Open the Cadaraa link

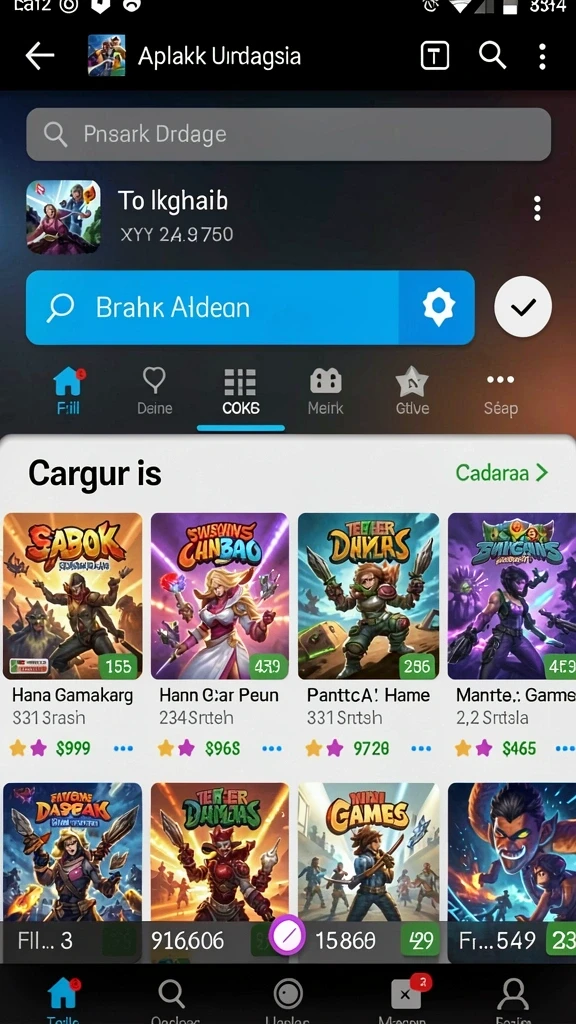click(x=502, y=472)
